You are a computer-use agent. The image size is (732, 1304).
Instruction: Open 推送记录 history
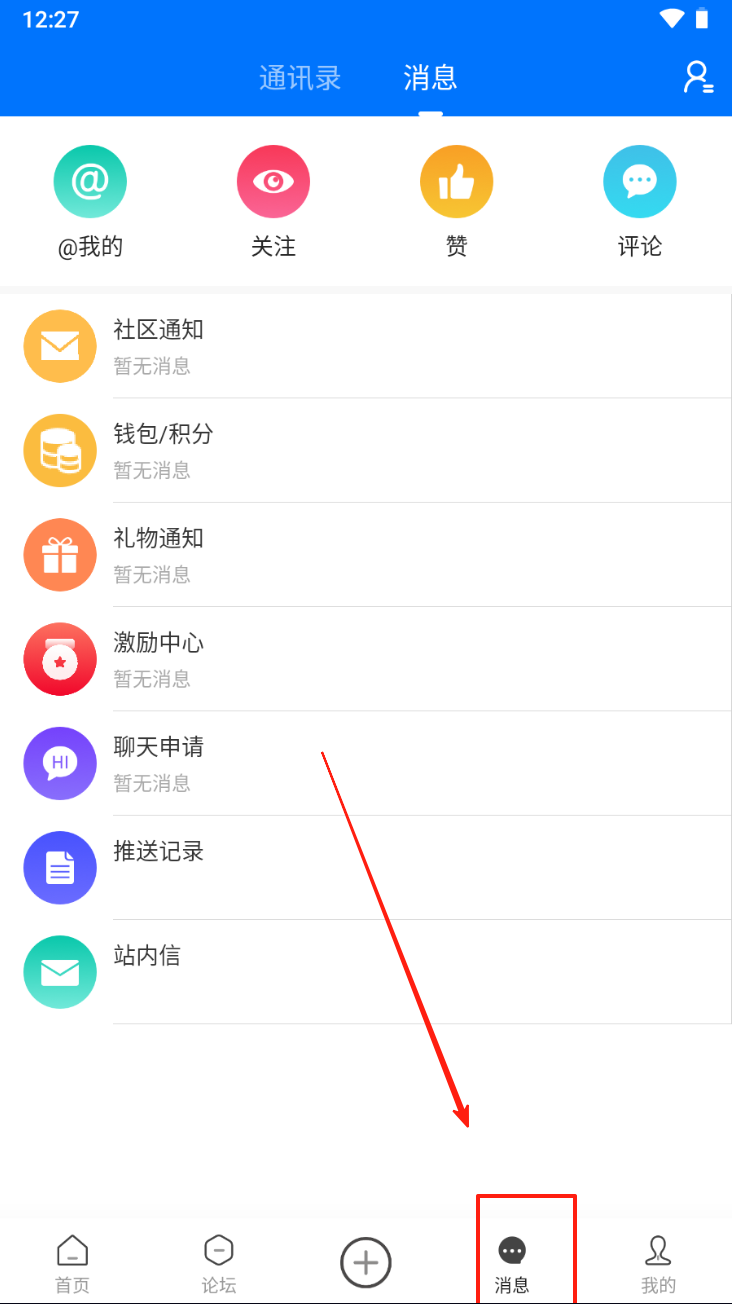[x=366, y=867]
